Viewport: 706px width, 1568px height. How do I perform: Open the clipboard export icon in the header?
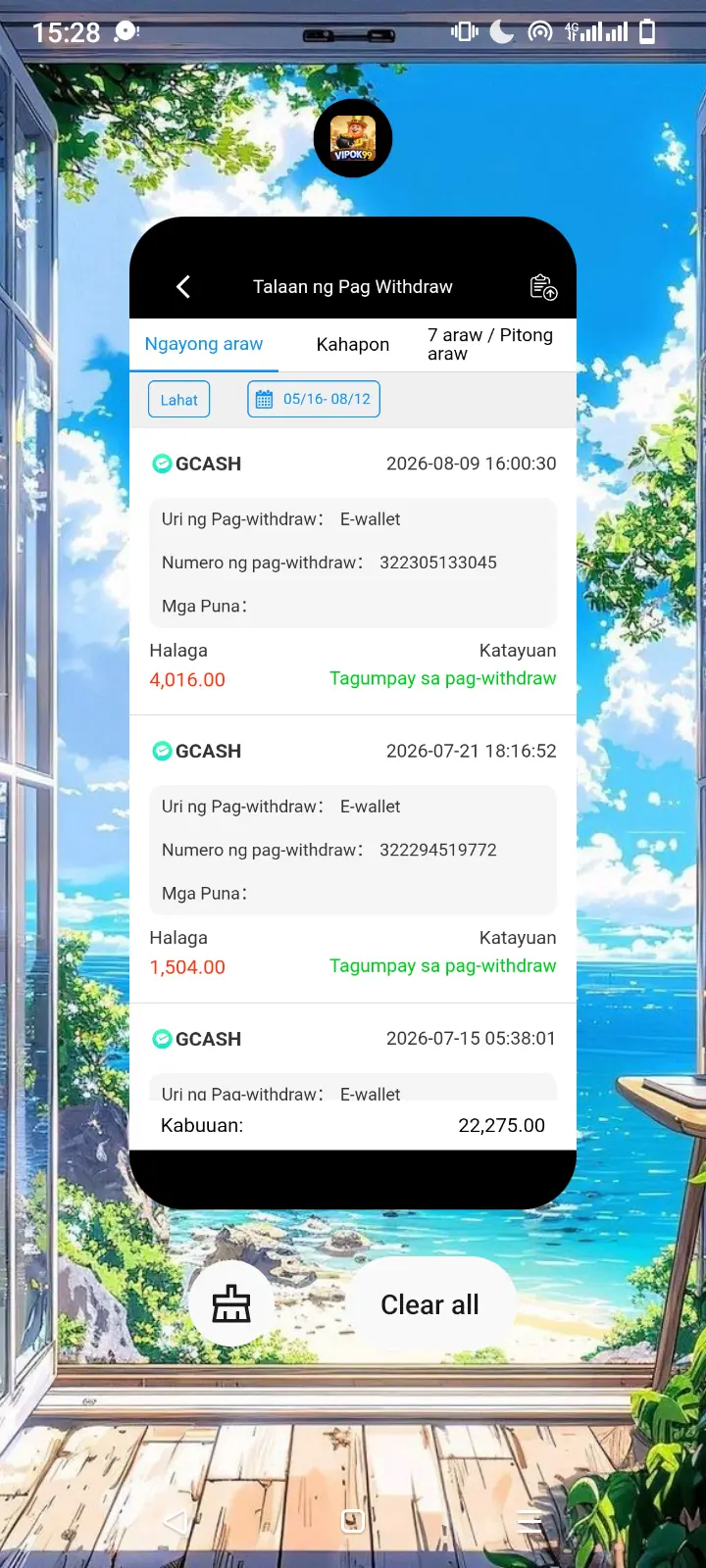(x=543, y=287)
